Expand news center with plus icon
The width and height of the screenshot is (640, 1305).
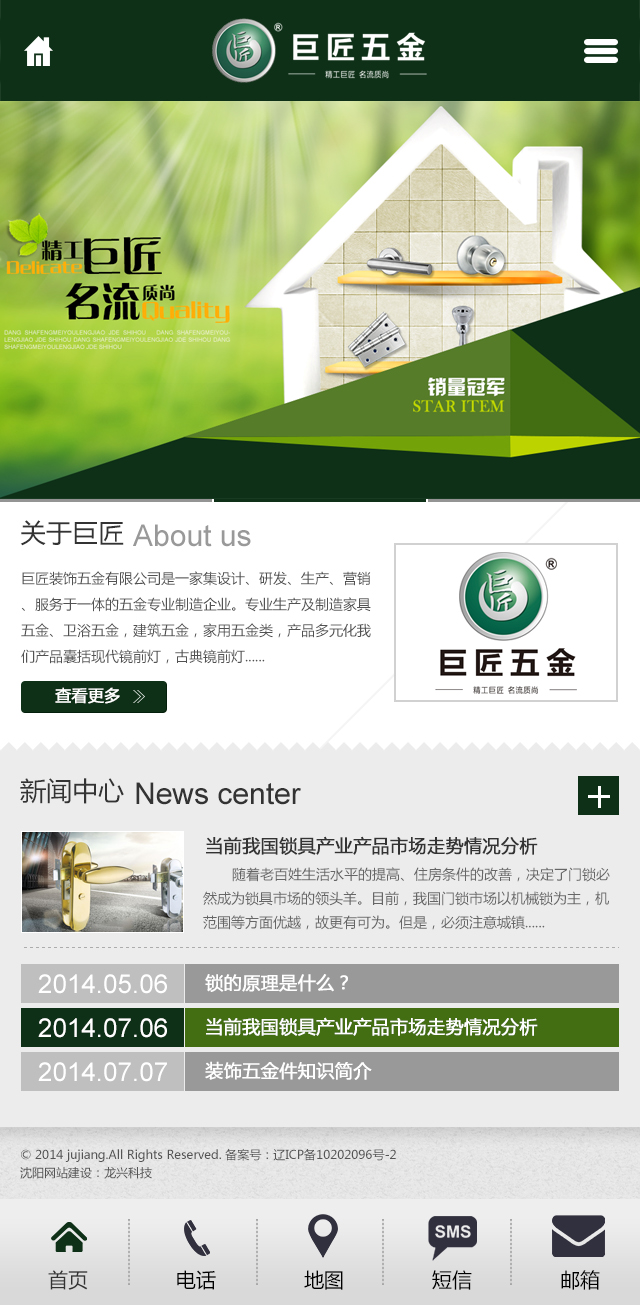(x=598, y=796)
